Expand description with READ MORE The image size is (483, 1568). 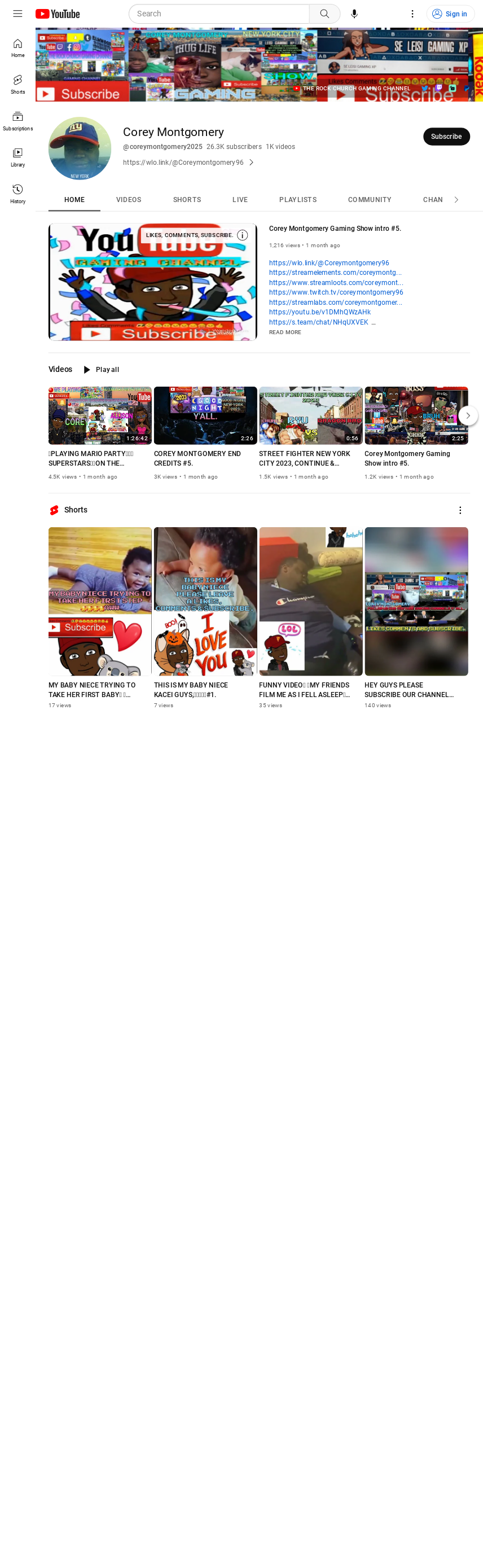285,332
